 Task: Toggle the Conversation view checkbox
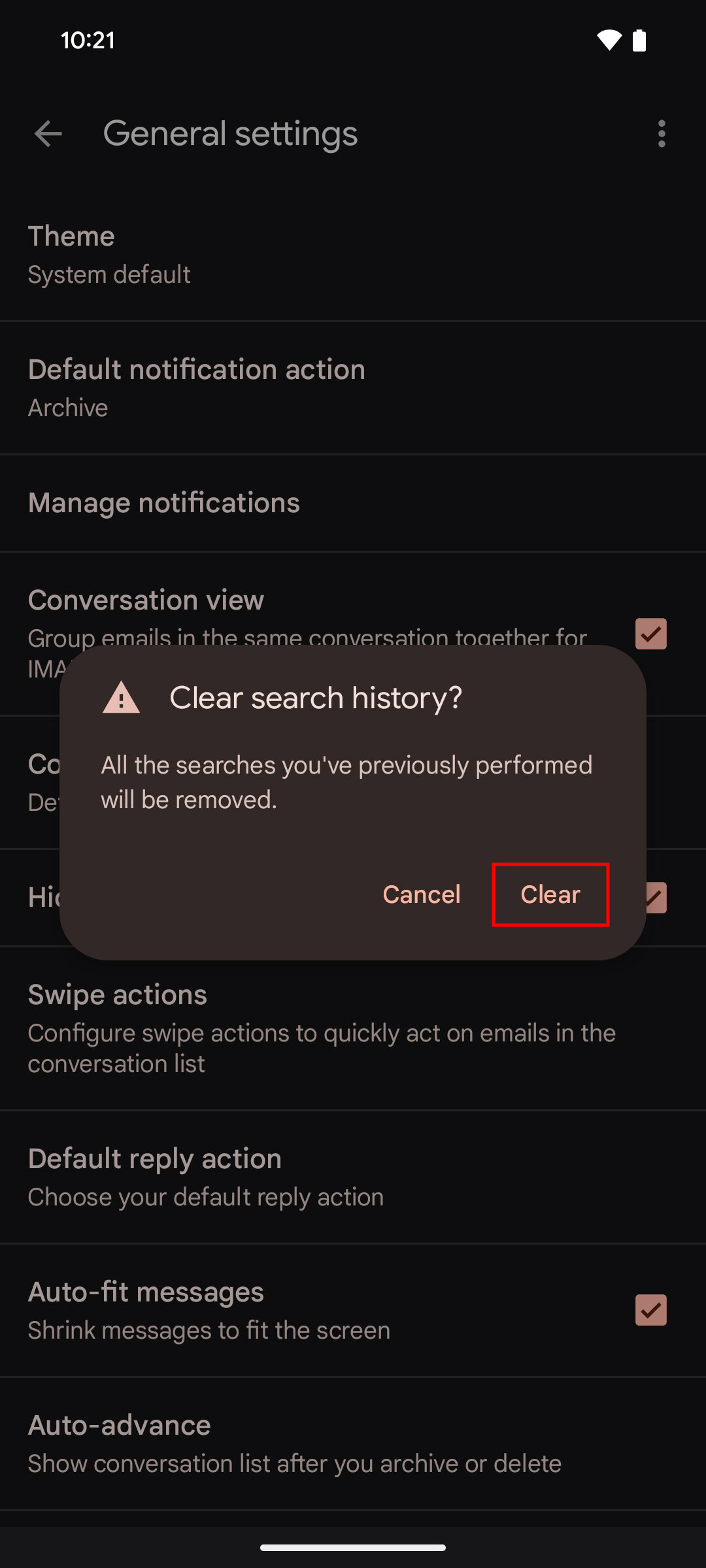[651, 634]
